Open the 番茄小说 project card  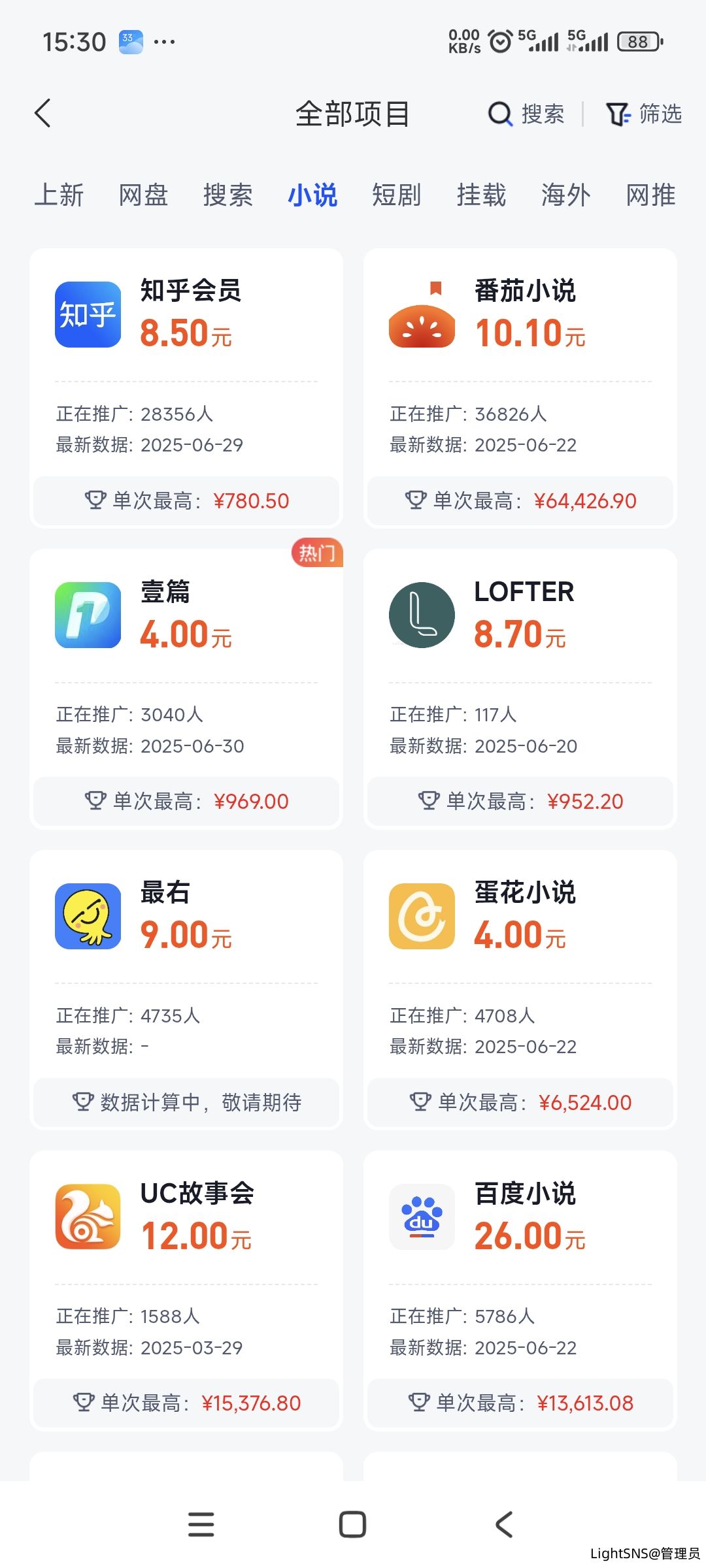[520, 388]
